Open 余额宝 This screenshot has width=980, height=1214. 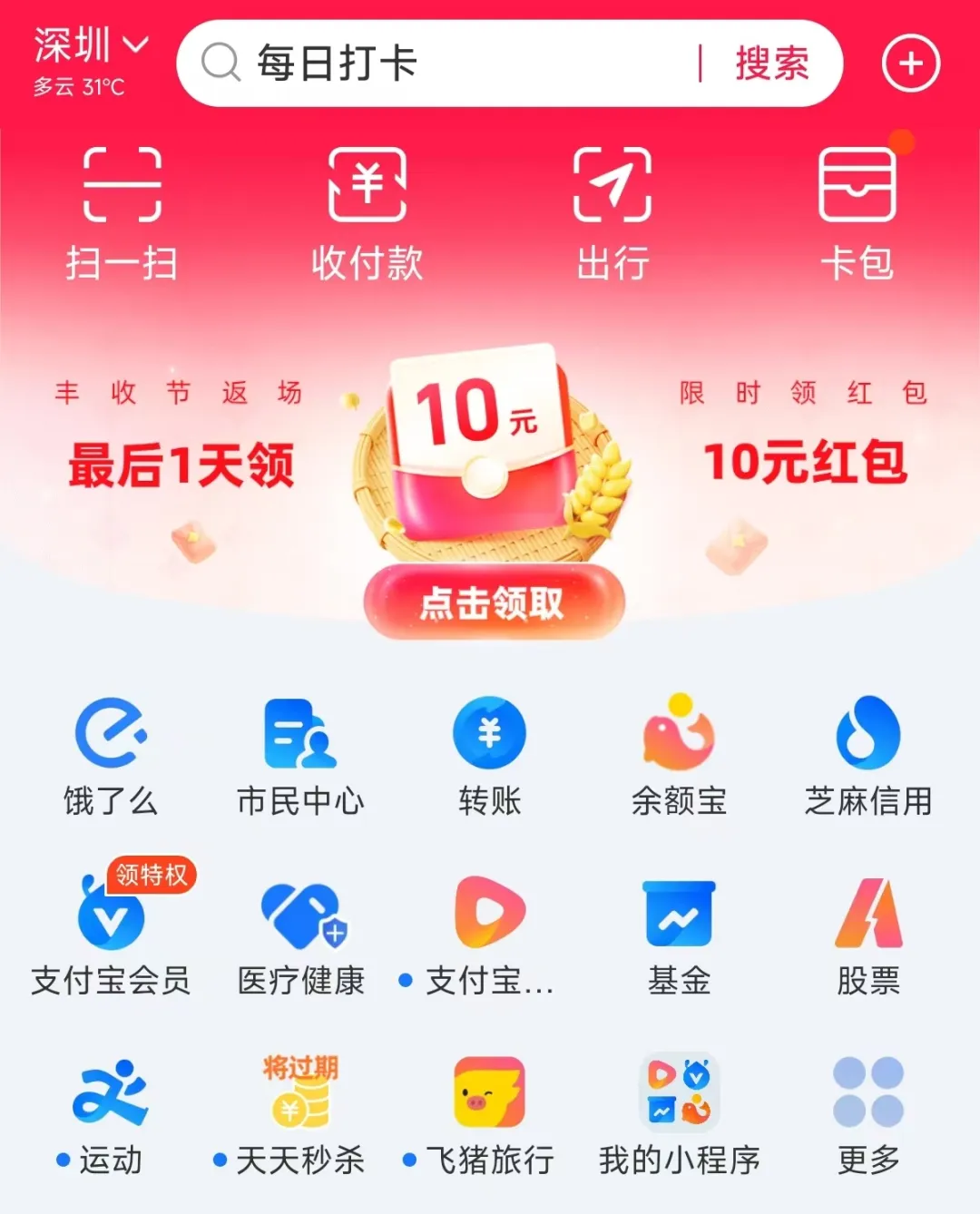[x=679, y=753]
